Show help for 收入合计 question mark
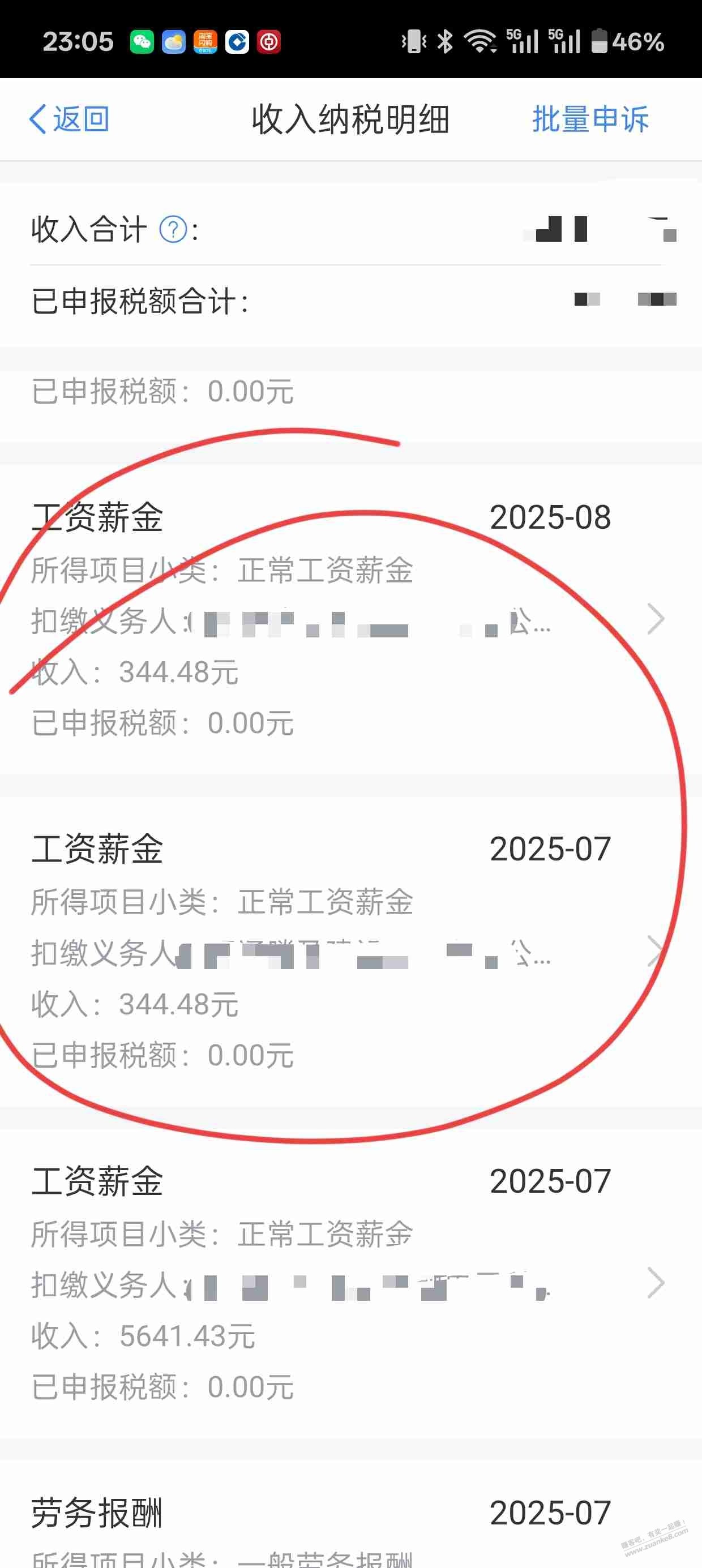 [x=173, y=230]
